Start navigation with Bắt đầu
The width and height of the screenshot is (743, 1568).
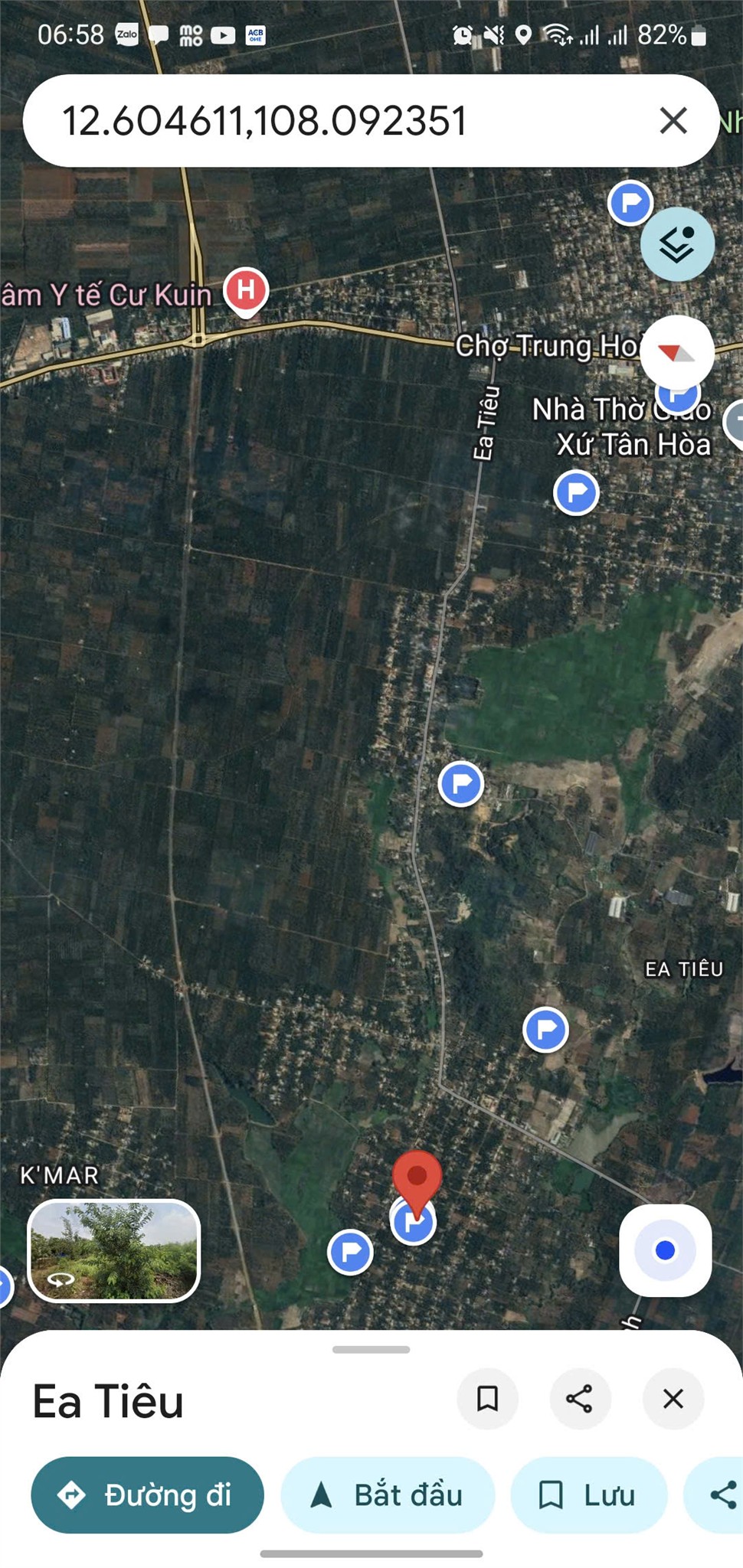click(388, 1494)
